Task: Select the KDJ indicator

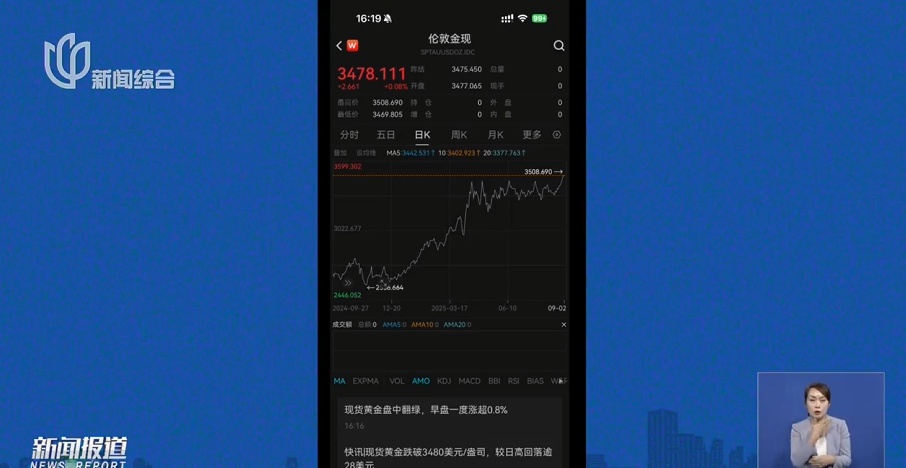Action: [444, 381]
